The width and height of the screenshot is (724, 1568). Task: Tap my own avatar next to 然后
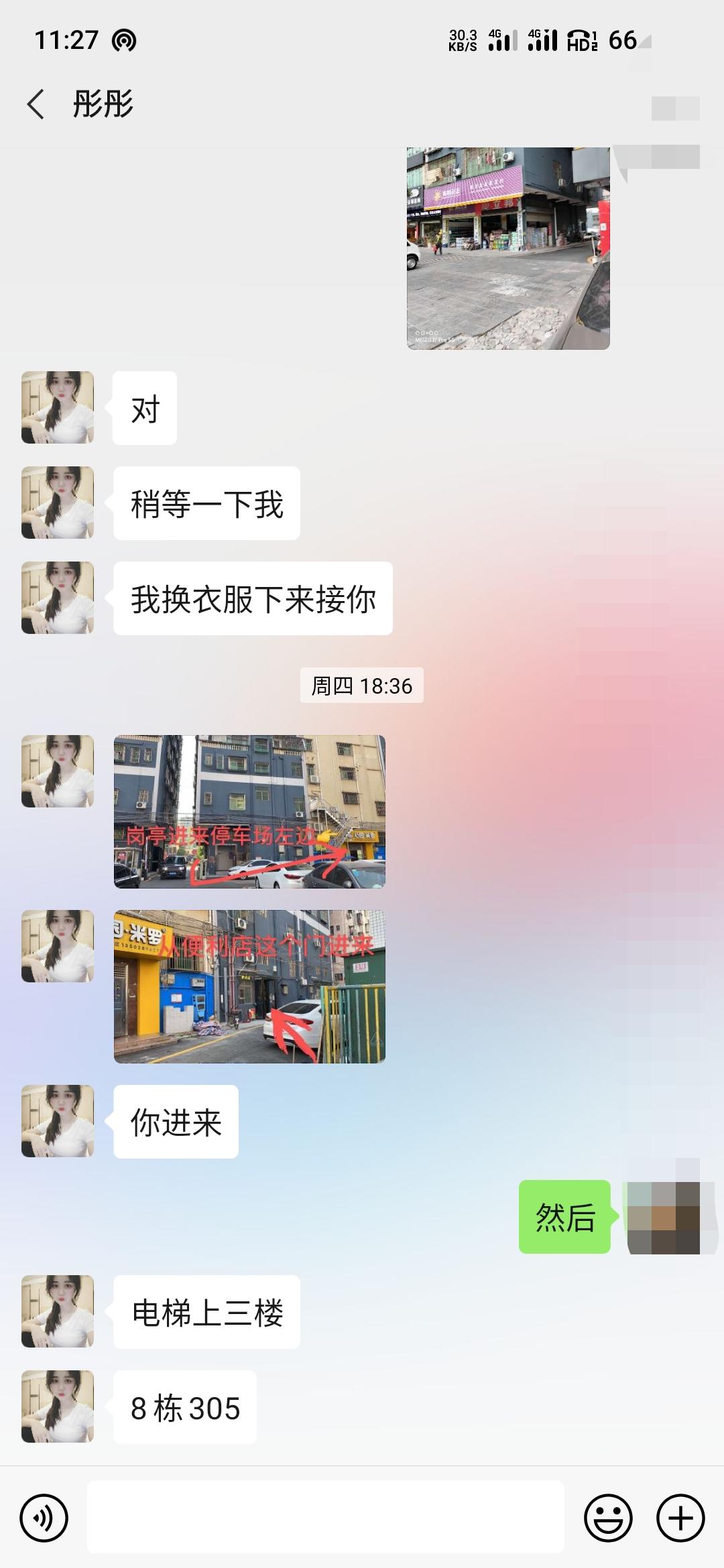pyautogui.click(x=664, y=1217)
